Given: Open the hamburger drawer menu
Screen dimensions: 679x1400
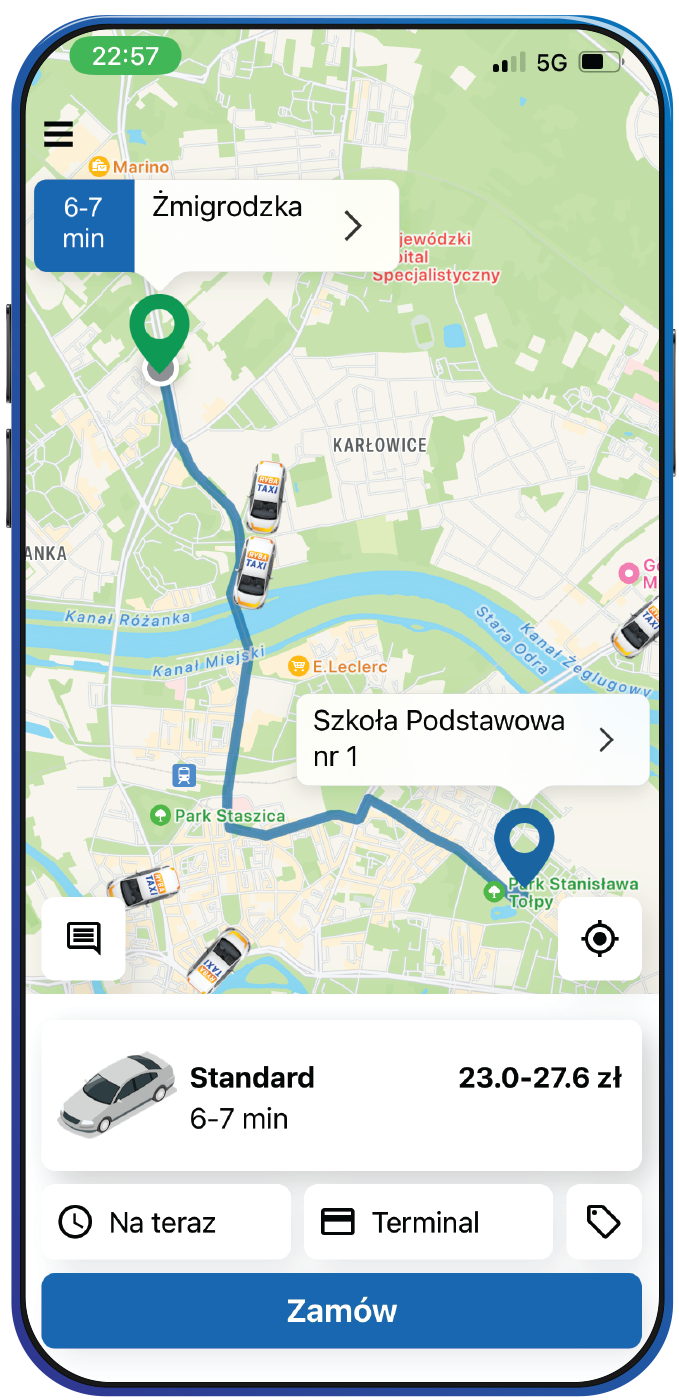Looking at the screenshot, I should coord(58,134).
